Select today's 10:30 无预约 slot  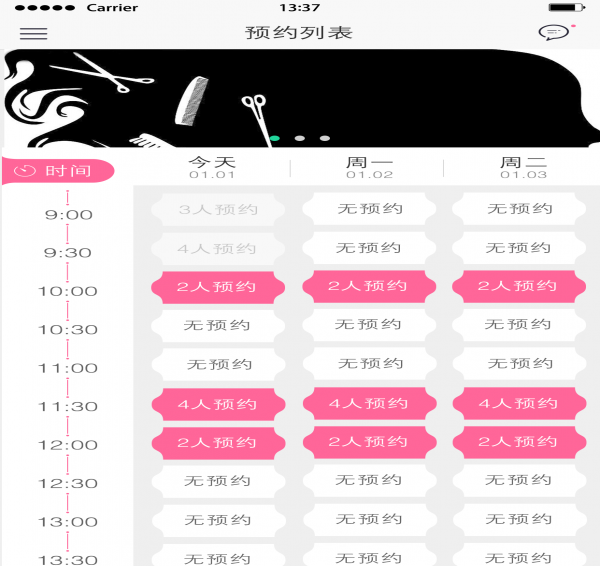pos(218,325)
